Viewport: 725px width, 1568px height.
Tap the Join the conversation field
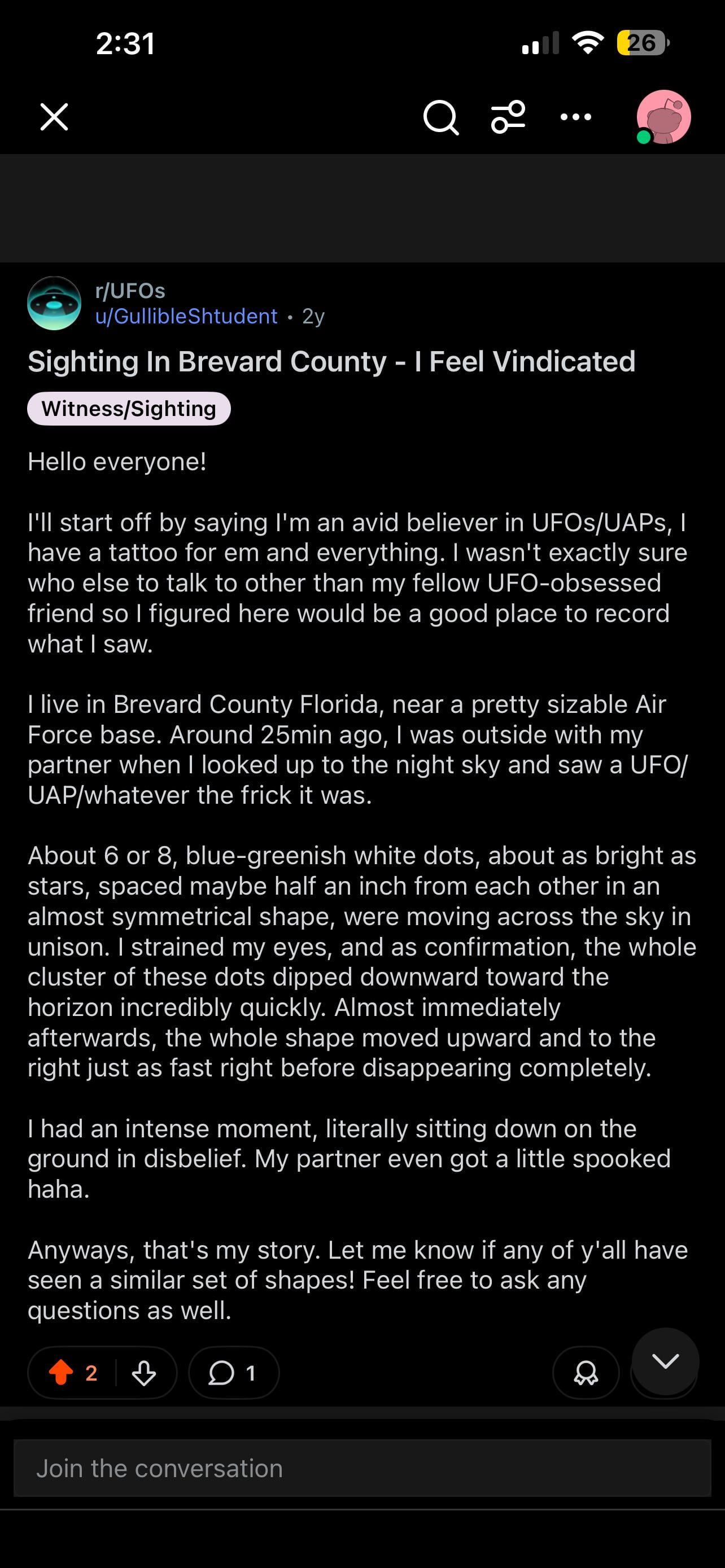pyautogui.click(x=362, y=1468)
